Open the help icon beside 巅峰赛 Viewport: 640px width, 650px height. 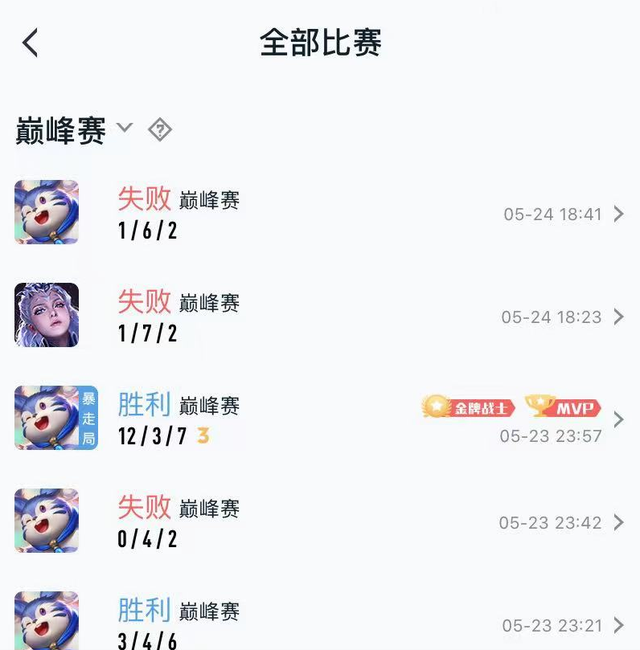pos(159,129)
